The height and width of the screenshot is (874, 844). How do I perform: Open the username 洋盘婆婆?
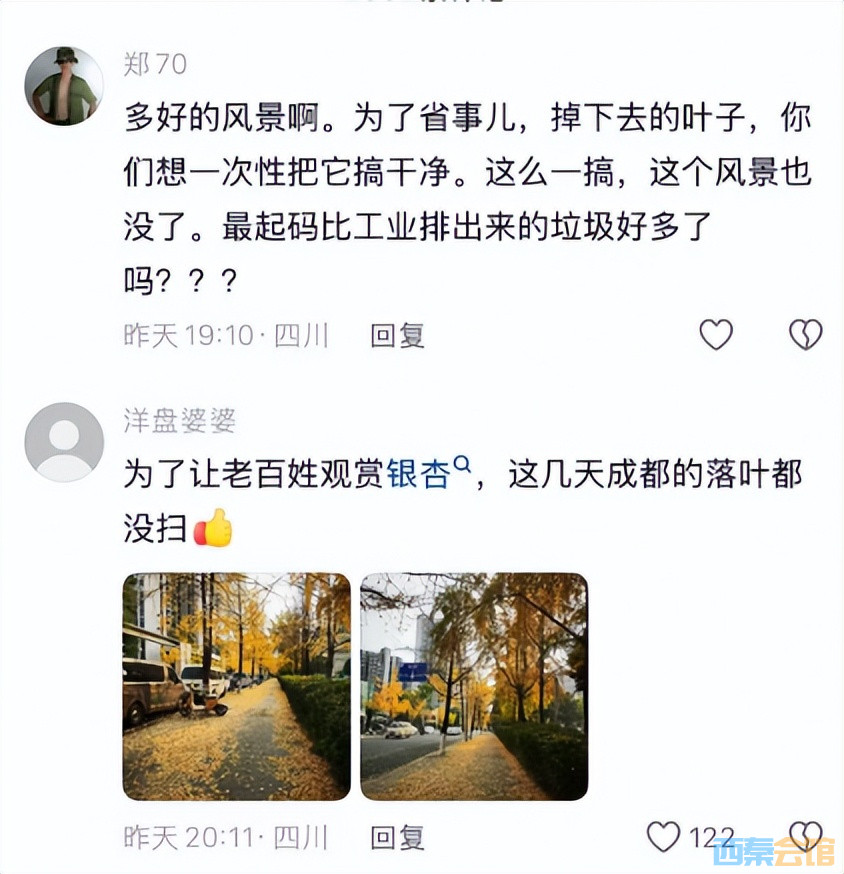tap(180, 421)
